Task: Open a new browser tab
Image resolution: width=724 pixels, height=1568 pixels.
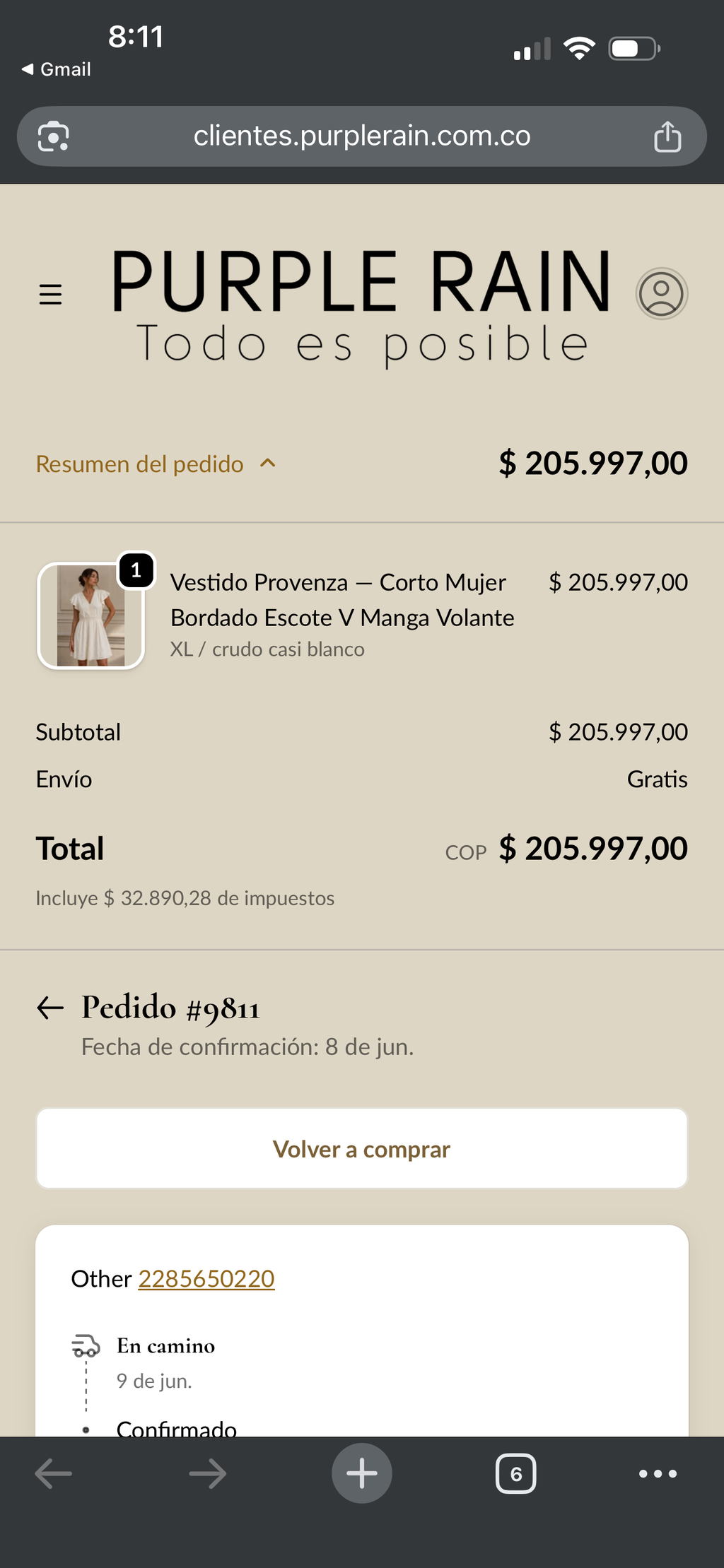Action: point(362,1473)
